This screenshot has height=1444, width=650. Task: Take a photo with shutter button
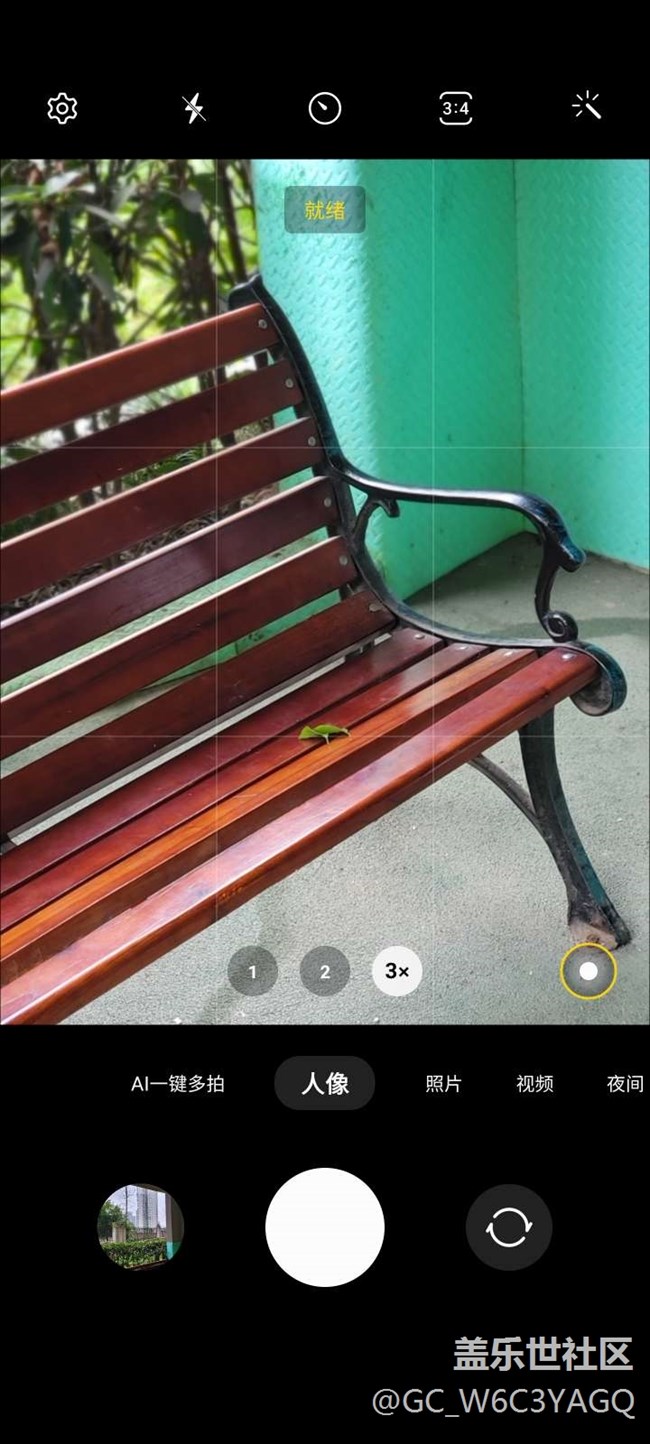tap(325, 1227)
